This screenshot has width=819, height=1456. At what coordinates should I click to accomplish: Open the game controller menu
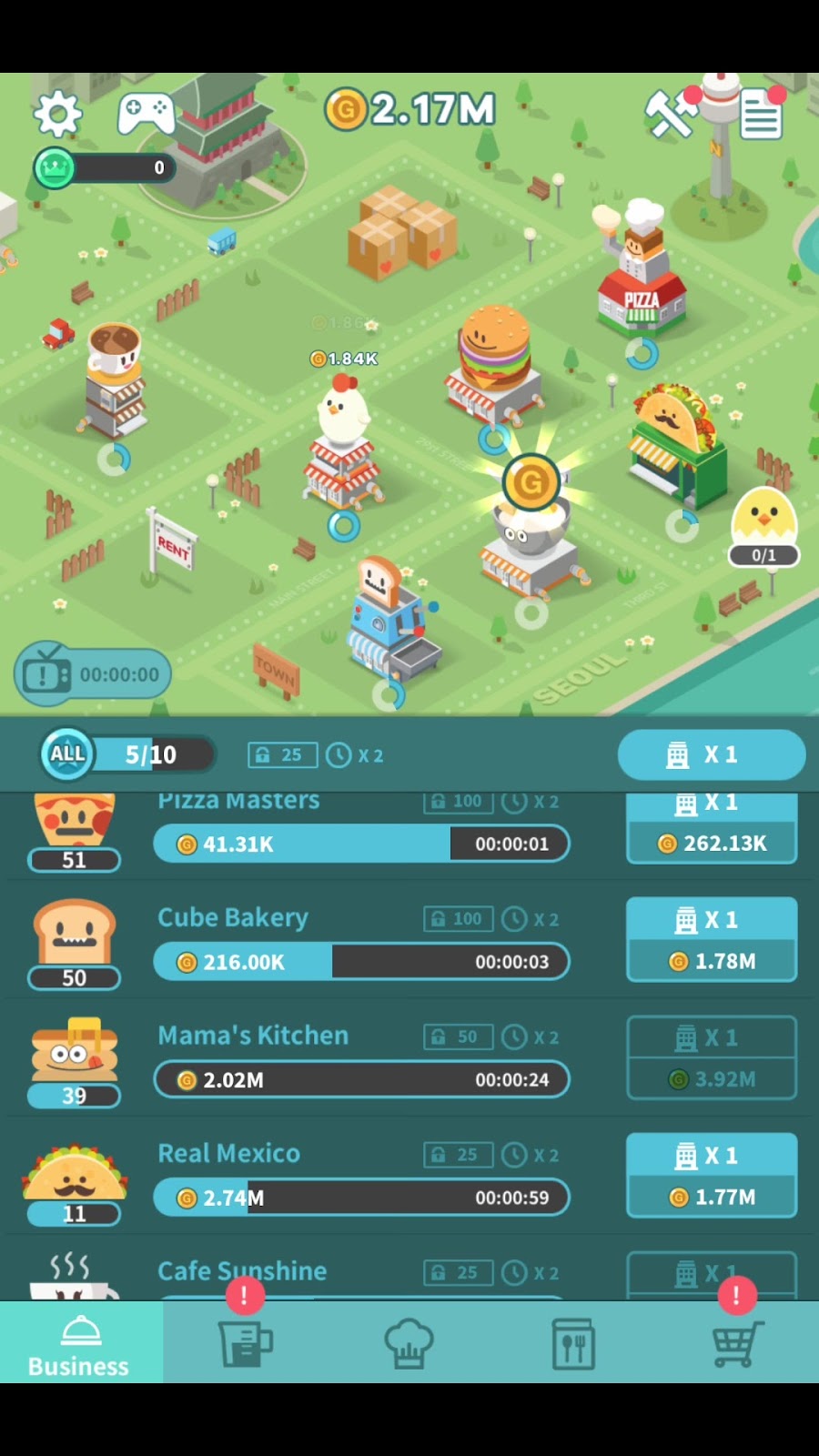[146, 114]
